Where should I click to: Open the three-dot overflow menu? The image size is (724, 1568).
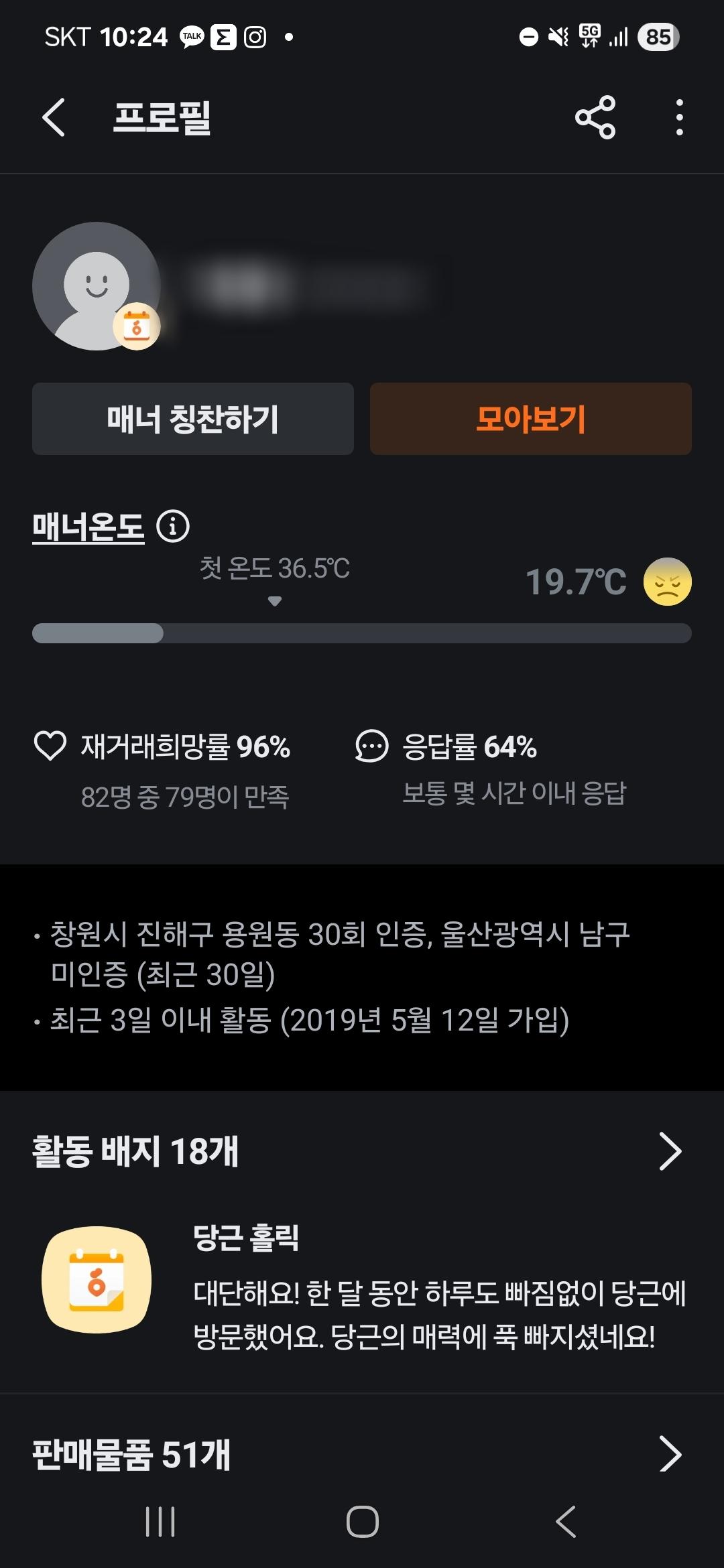point(679,118)
